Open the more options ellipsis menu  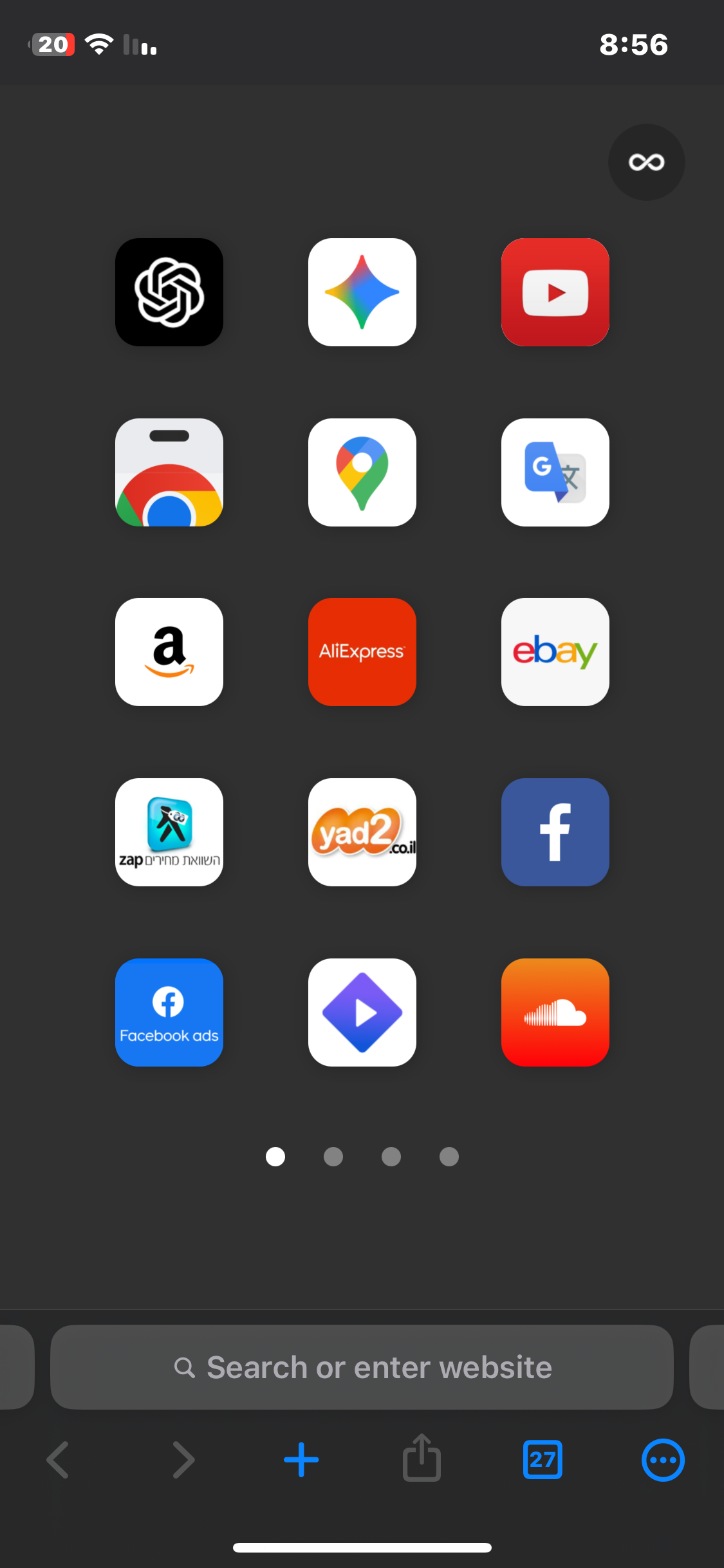[662, 1460]
